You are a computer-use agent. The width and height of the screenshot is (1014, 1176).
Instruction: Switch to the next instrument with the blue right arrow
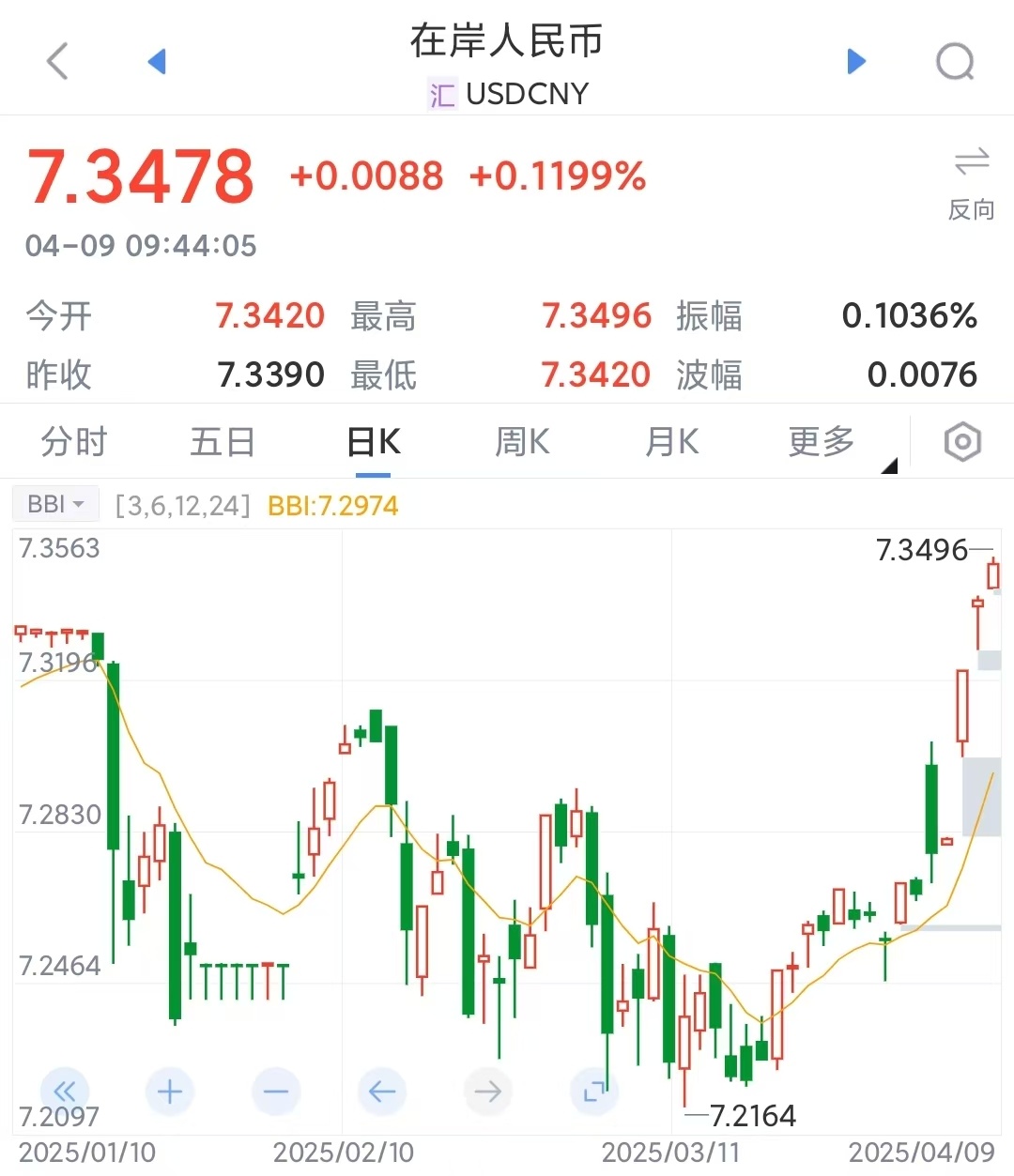[855, 60]
